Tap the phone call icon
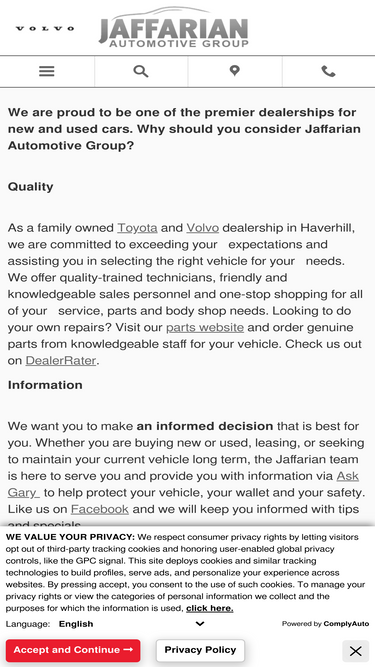Viewport: 375px width, 667px height. [x=328, y=71]
